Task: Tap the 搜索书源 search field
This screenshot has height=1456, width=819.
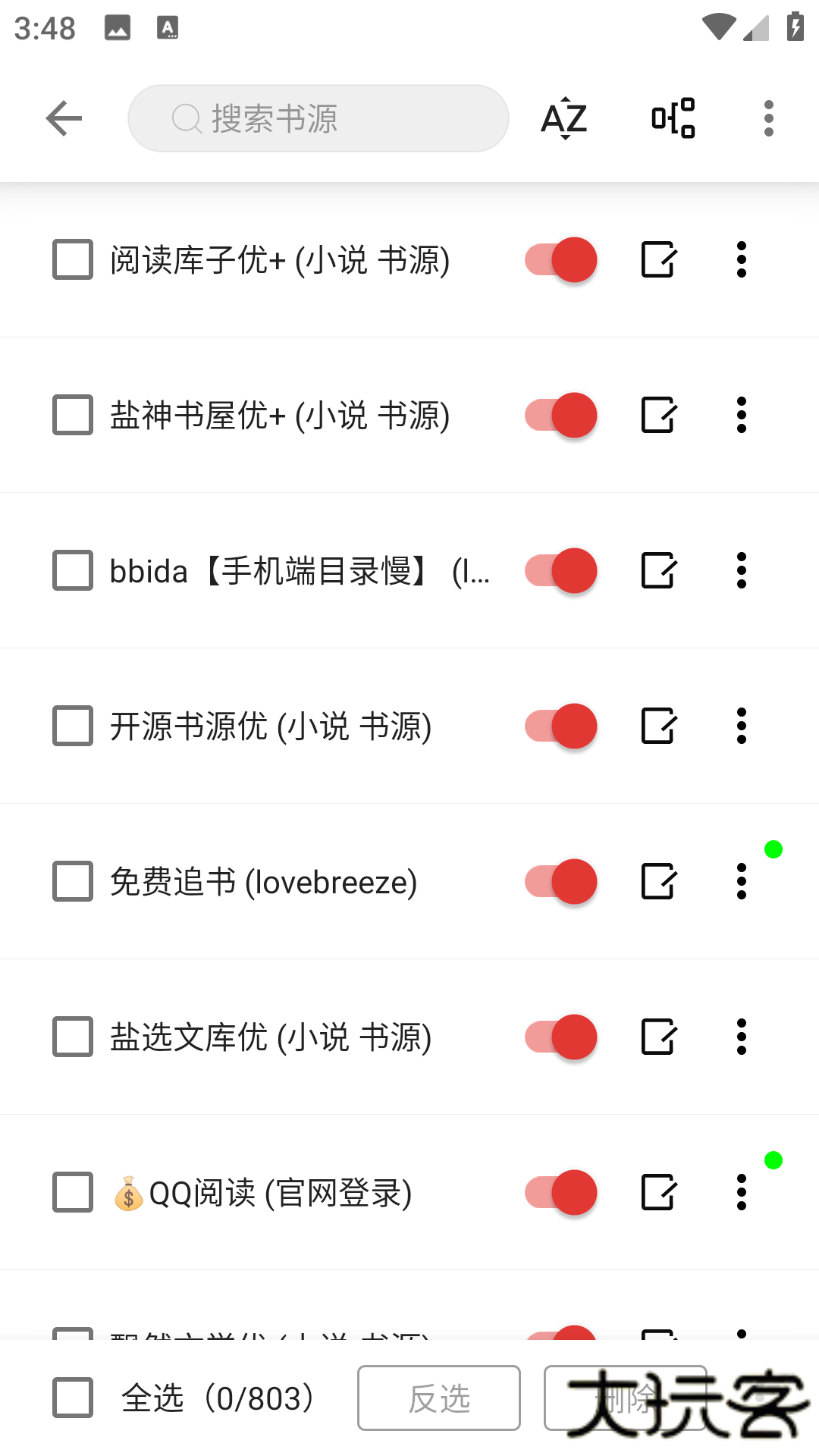Action: coord(318,118)
